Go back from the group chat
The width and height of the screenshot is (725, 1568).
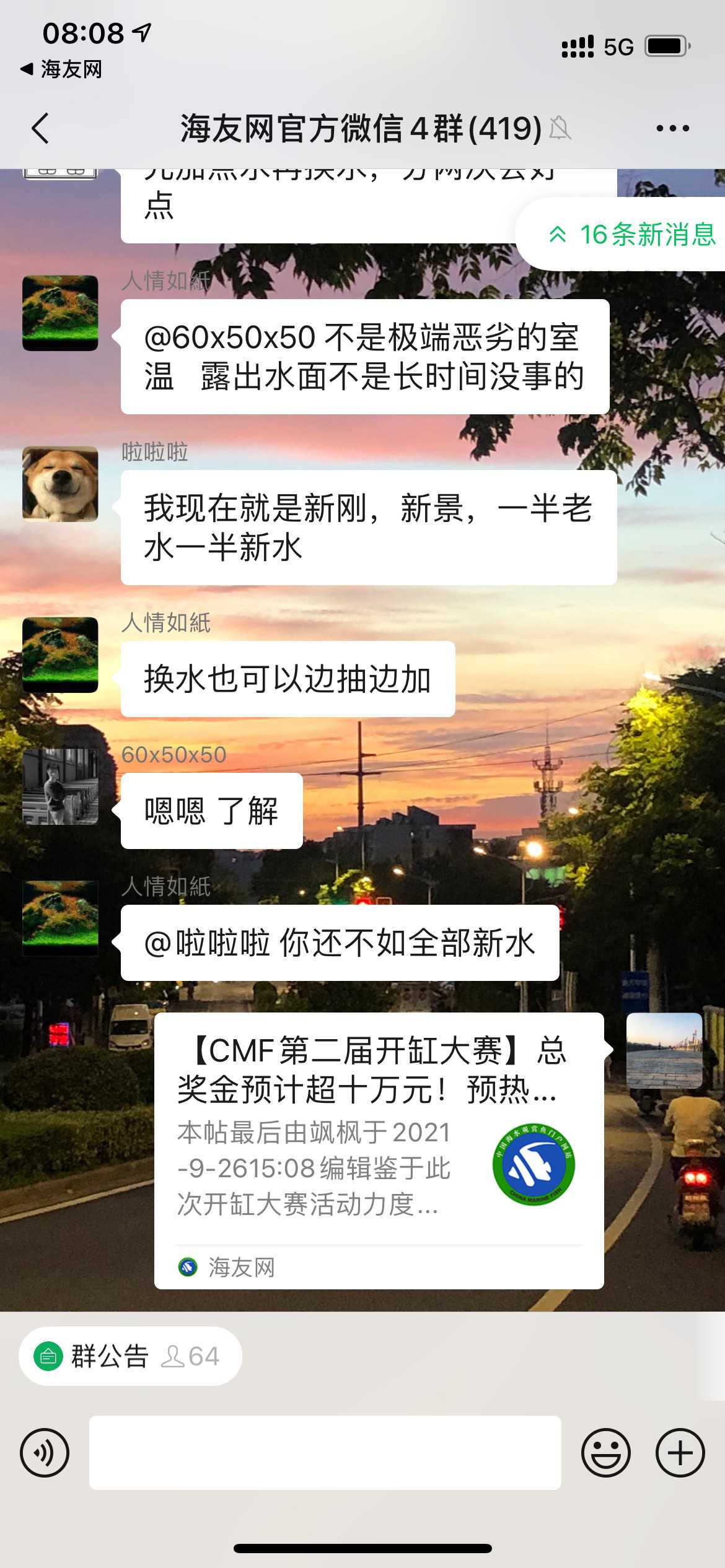pos(41,129)
